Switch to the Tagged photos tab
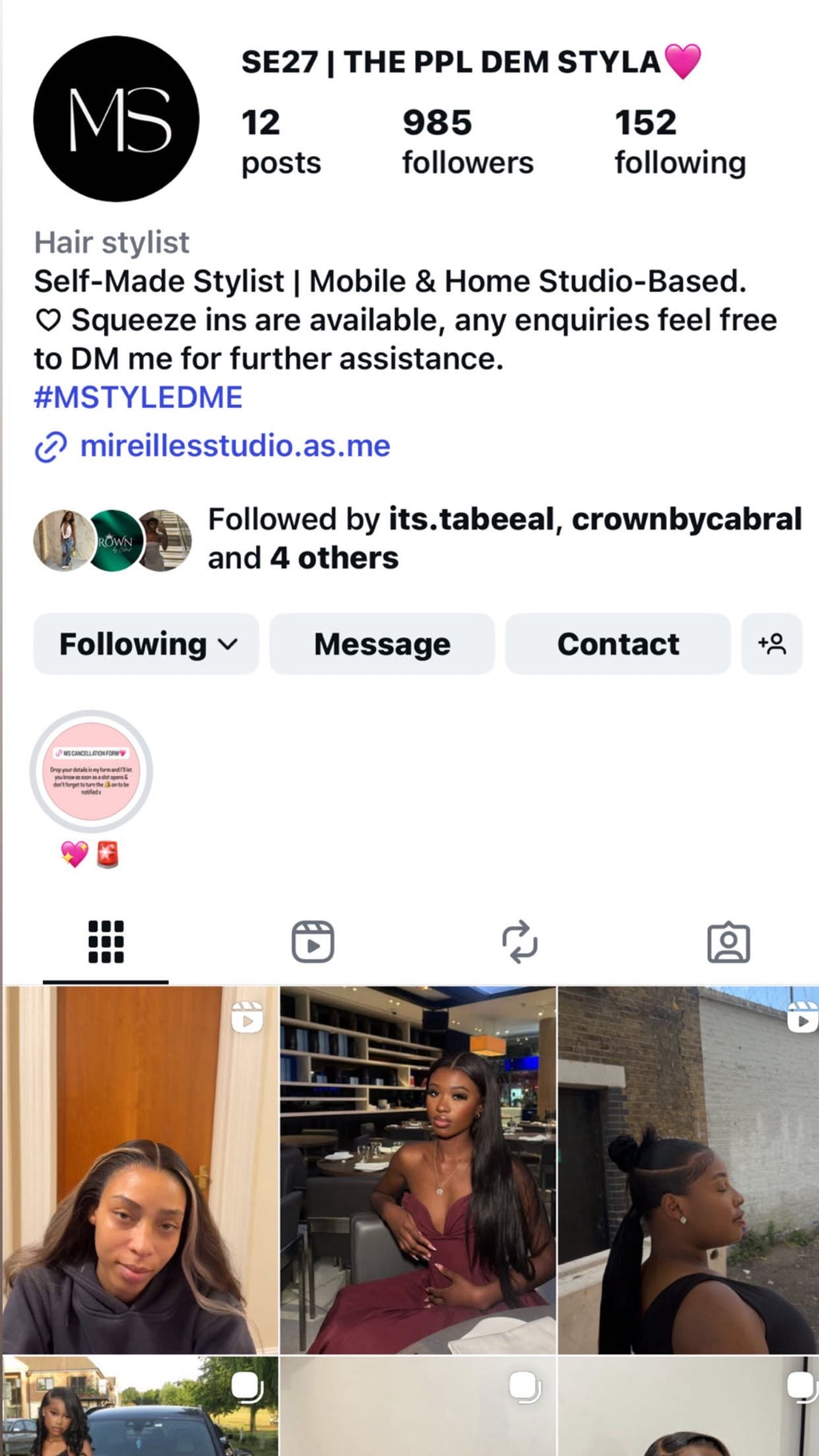 click(x=728, y=942)
